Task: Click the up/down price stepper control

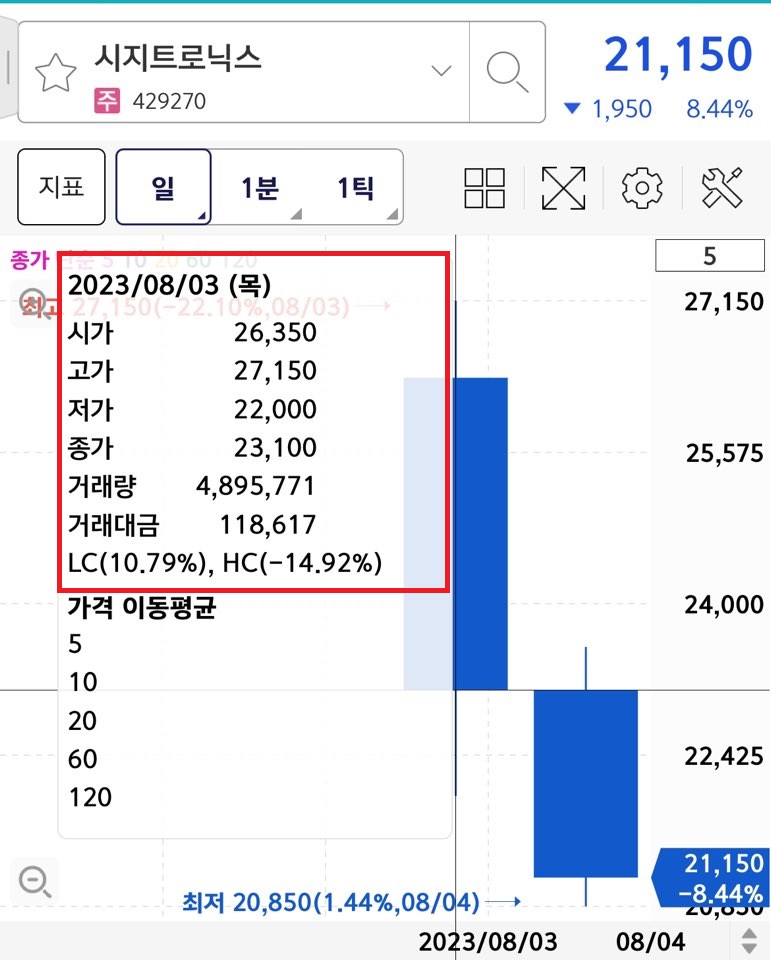Action: click(752, 941)
